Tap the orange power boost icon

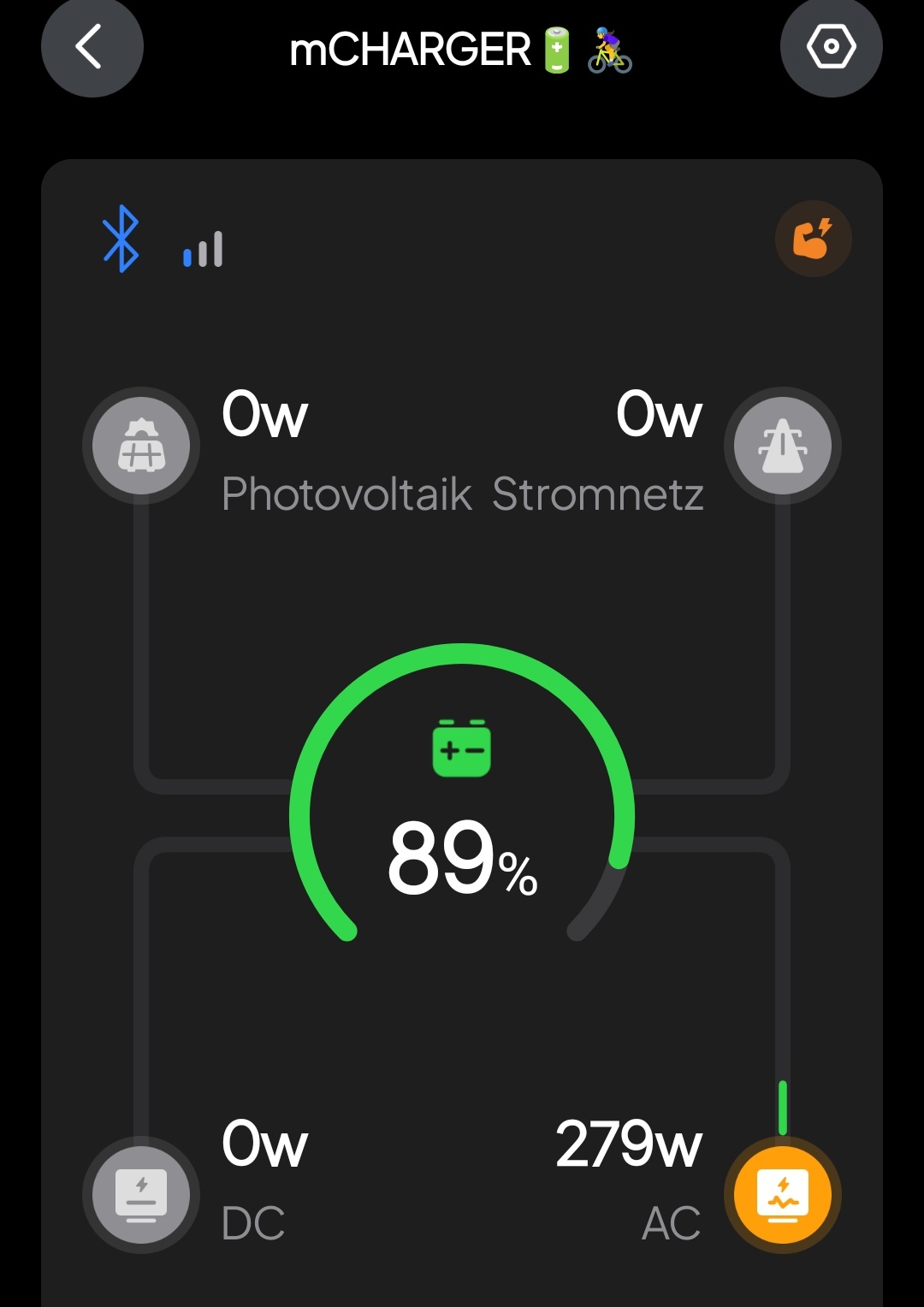813,239
